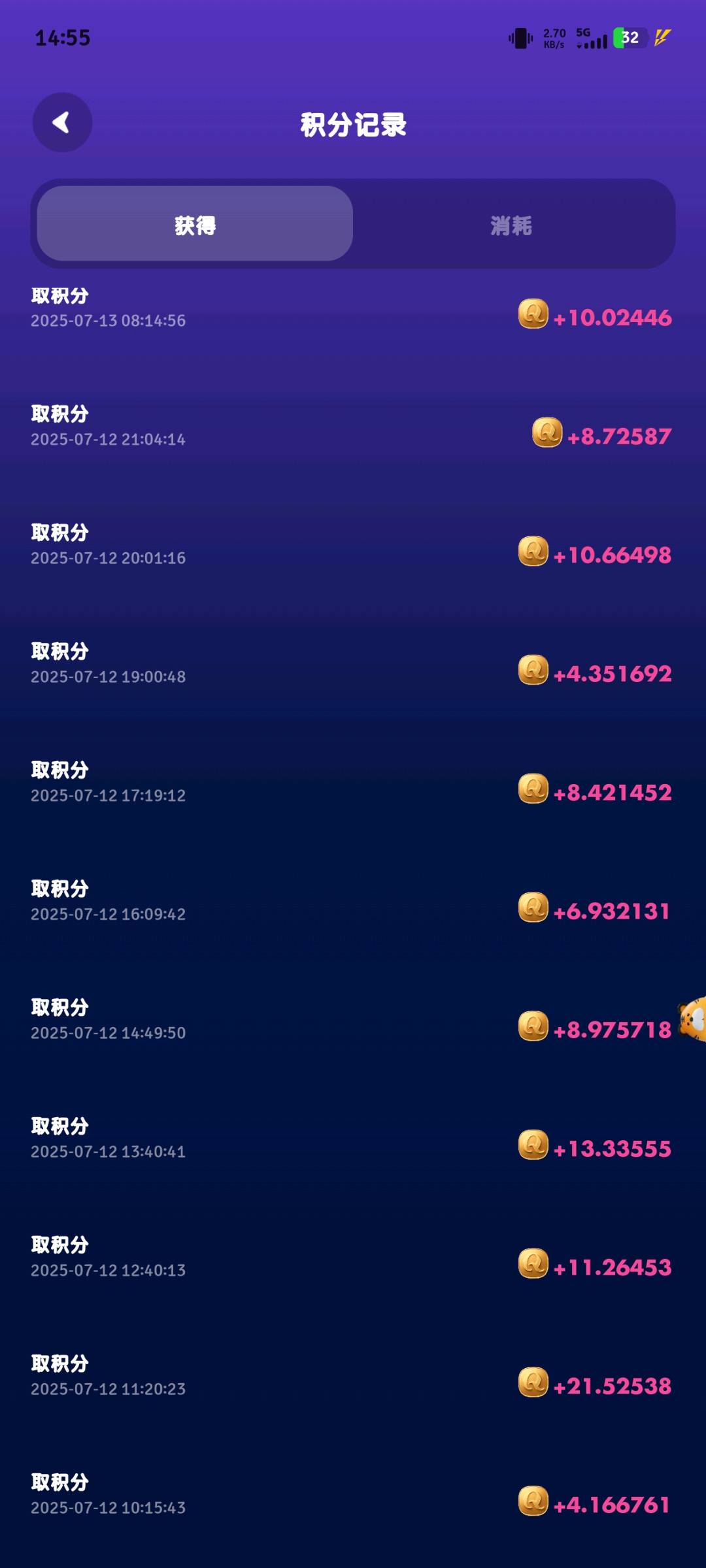Go back using the arrow button
Viewport: 706px width, 1568px height.
[x=62, y=122]
